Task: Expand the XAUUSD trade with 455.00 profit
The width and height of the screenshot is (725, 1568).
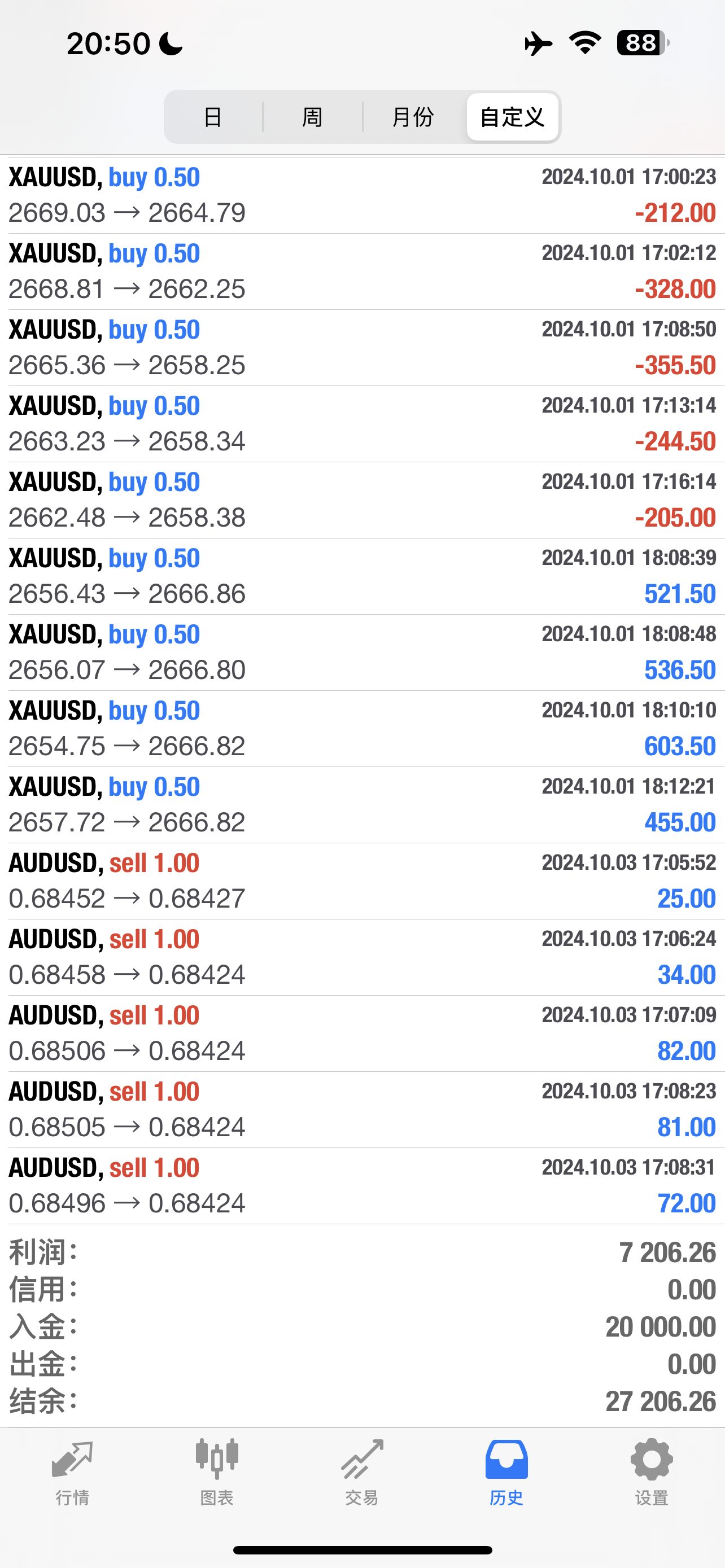Action: click(x=362, y=805)
